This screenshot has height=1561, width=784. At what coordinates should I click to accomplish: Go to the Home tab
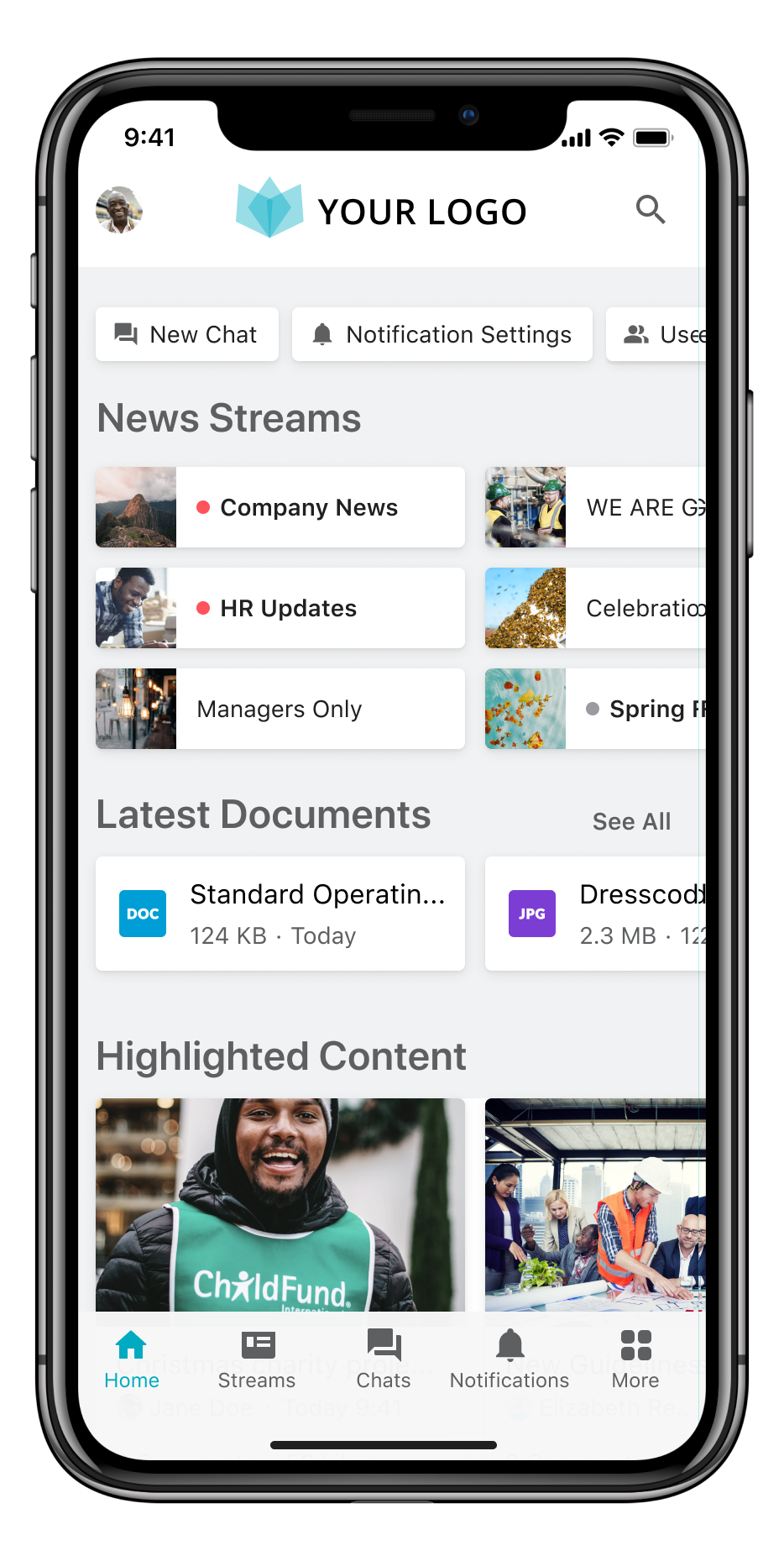132,1359
